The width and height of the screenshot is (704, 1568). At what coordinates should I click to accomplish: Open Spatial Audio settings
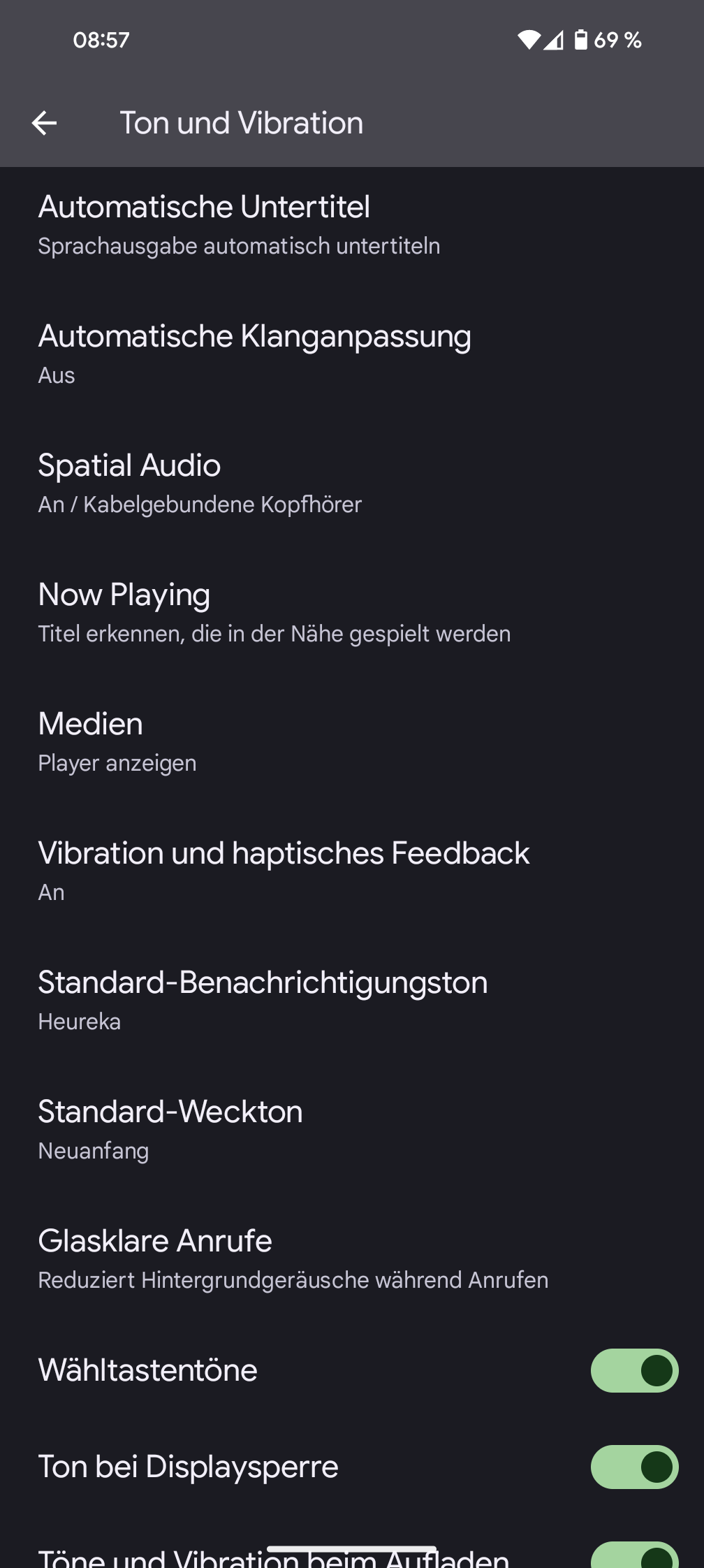(279, 484)
